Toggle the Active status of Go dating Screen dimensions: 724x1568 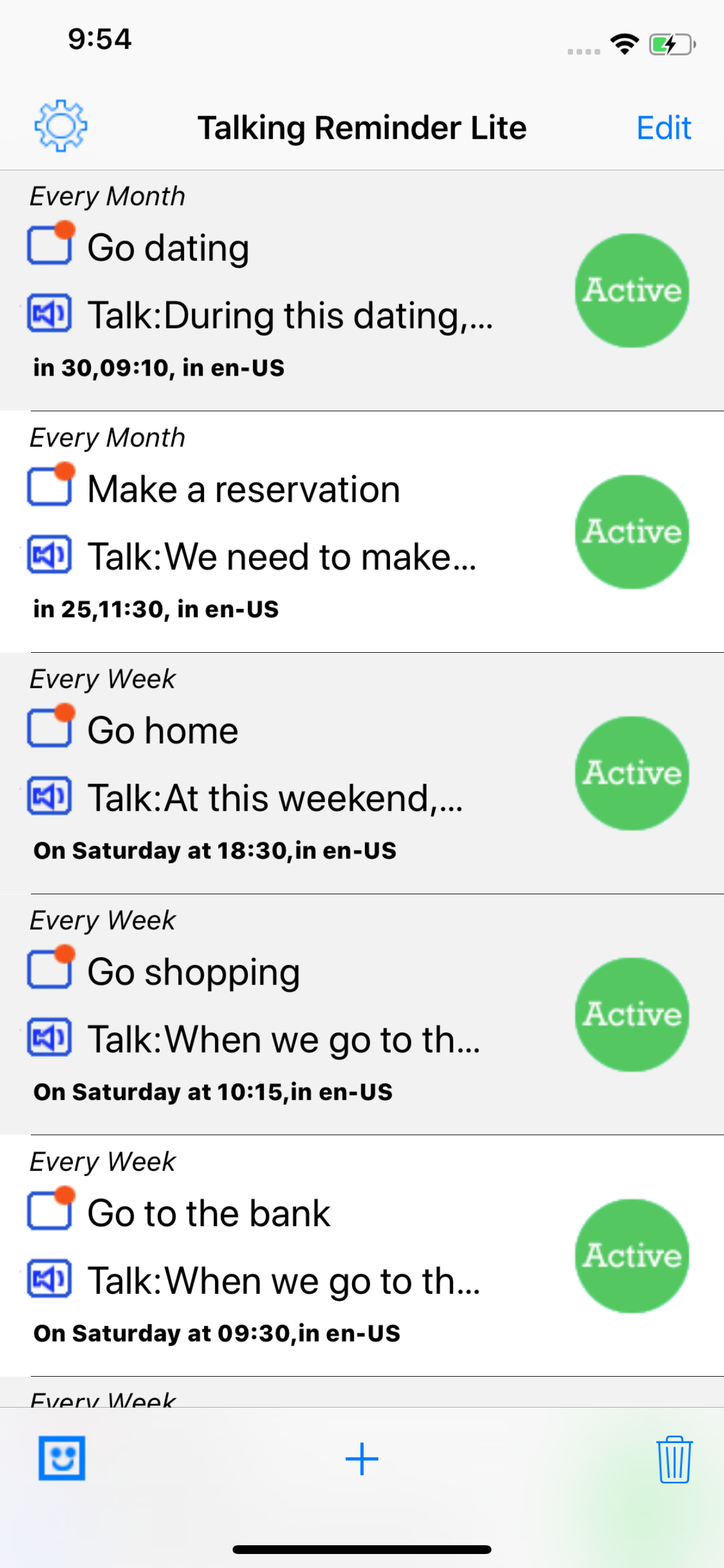tap(632, 290)
